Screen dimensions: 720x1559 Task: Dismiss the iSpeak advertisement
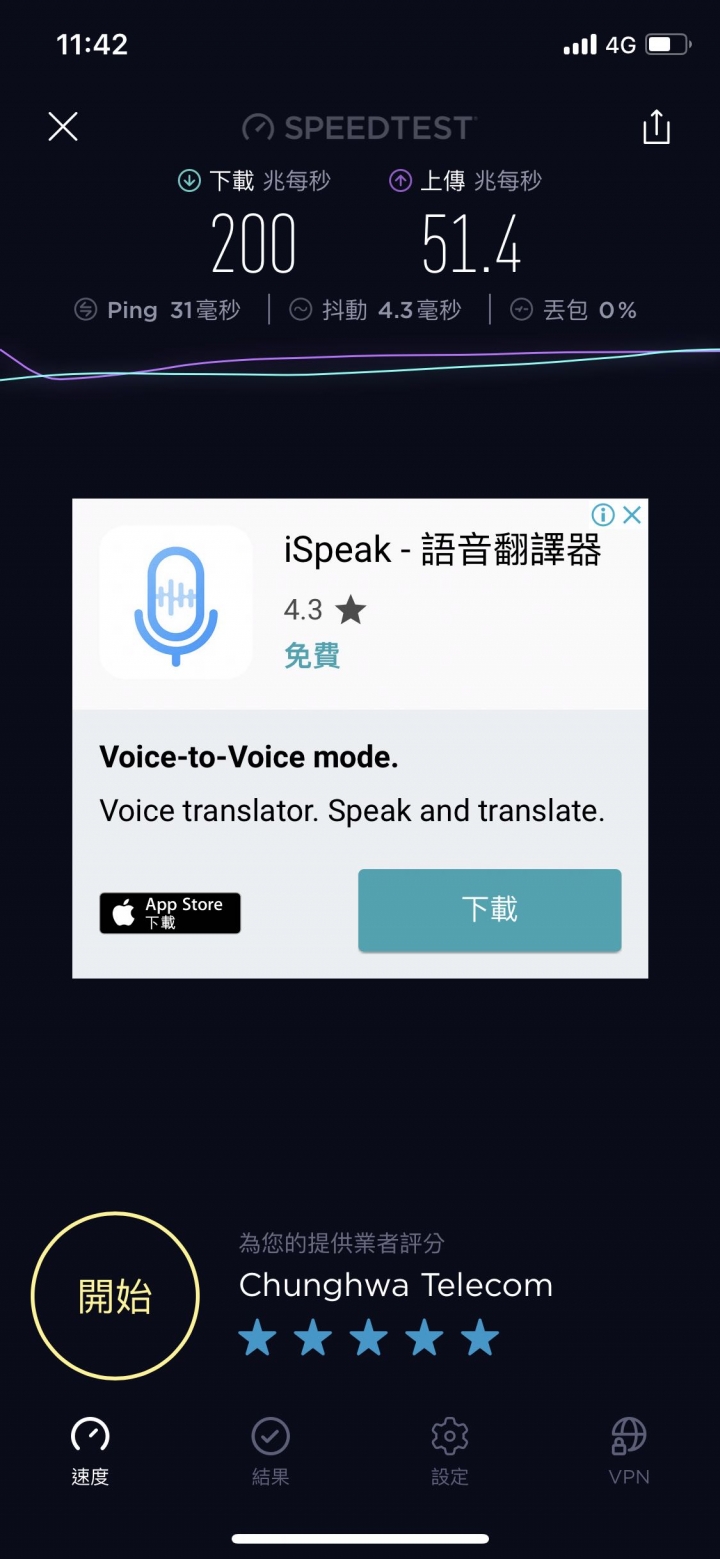(632, 515)
